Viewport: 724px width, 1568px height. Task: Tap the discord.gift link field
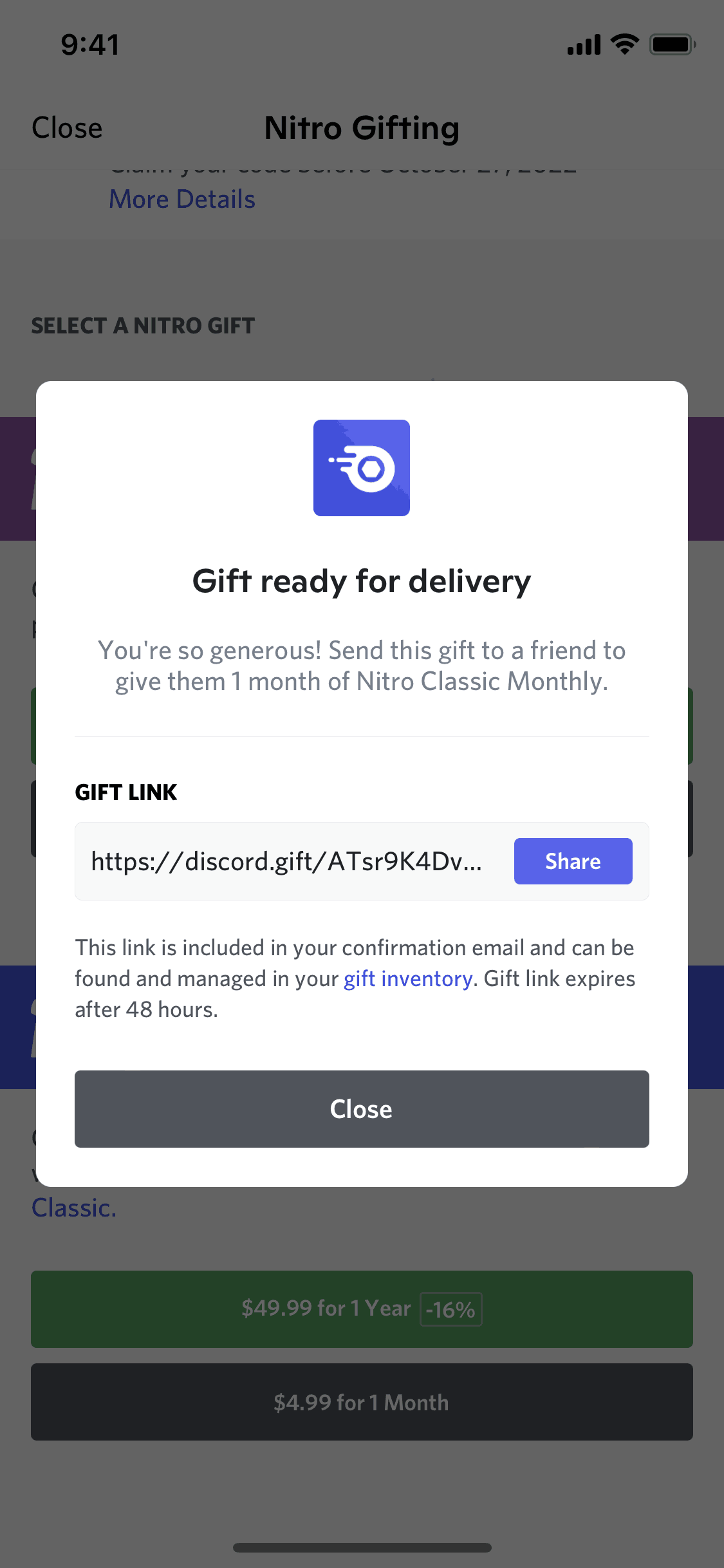[286, 861]
